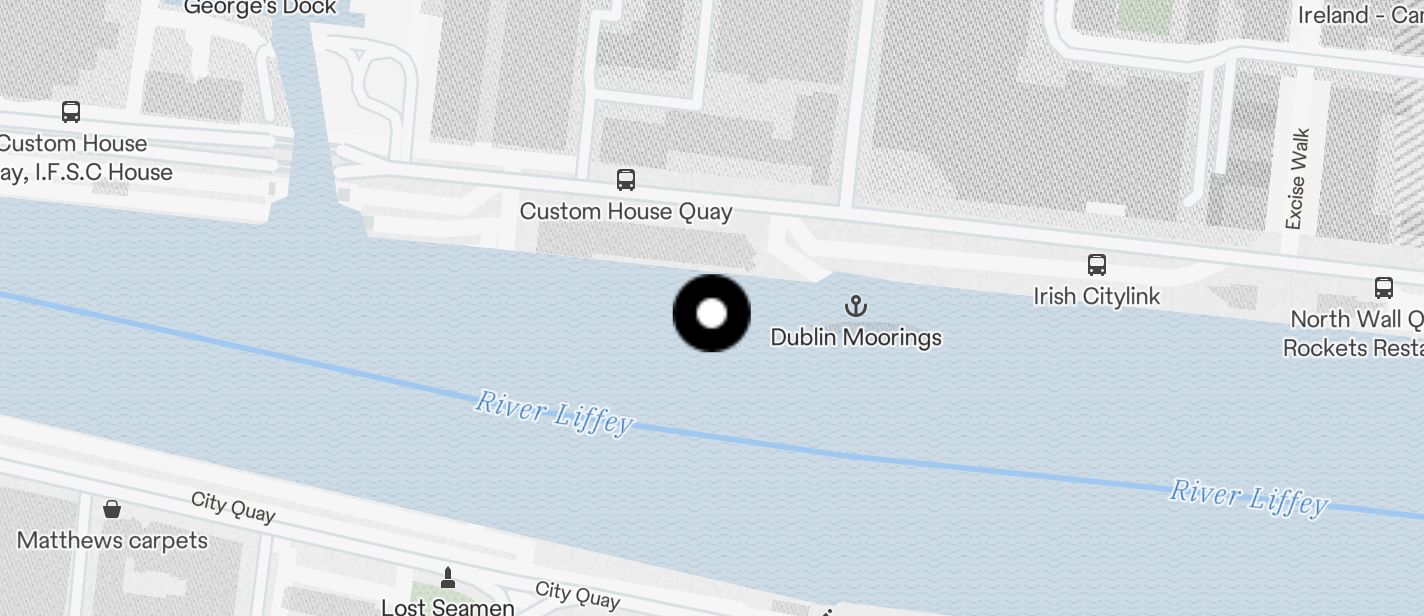Tap the black location pin marker
Screen dimensions: 1424x616
711,314
